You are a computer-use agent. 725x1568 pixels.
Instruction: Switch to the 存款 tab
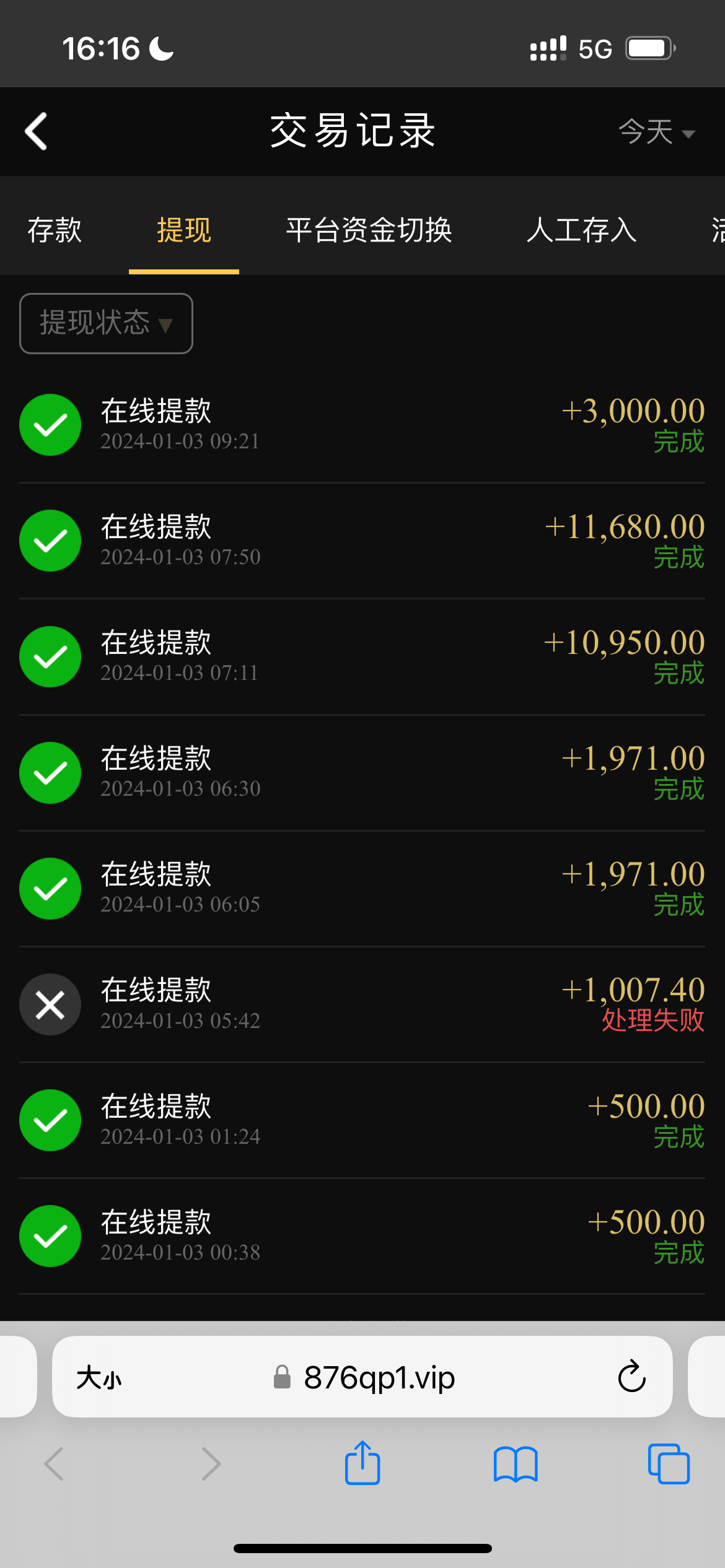tap(55, 230)
